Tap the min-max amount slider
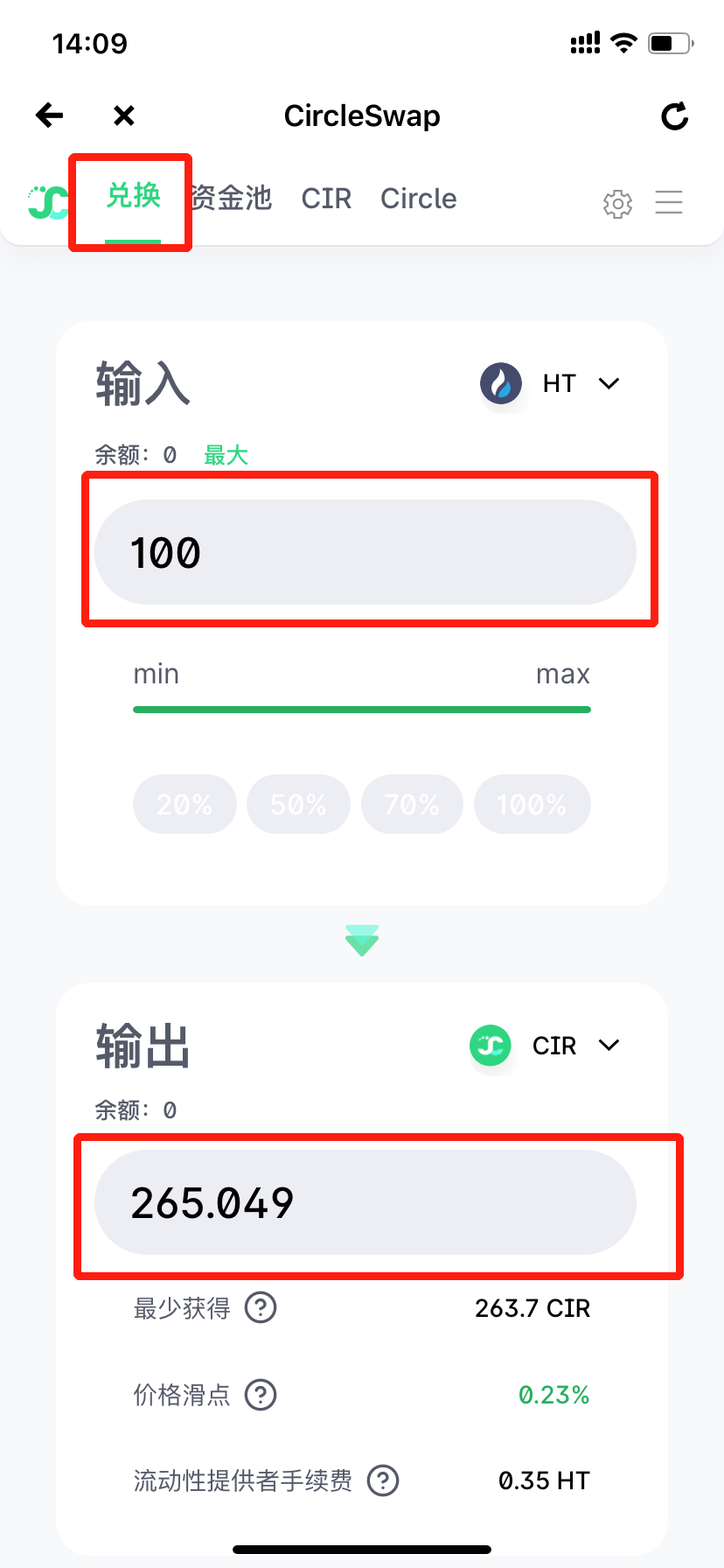Viewport: 724px width, 1568px height. (x=362, y=710)
